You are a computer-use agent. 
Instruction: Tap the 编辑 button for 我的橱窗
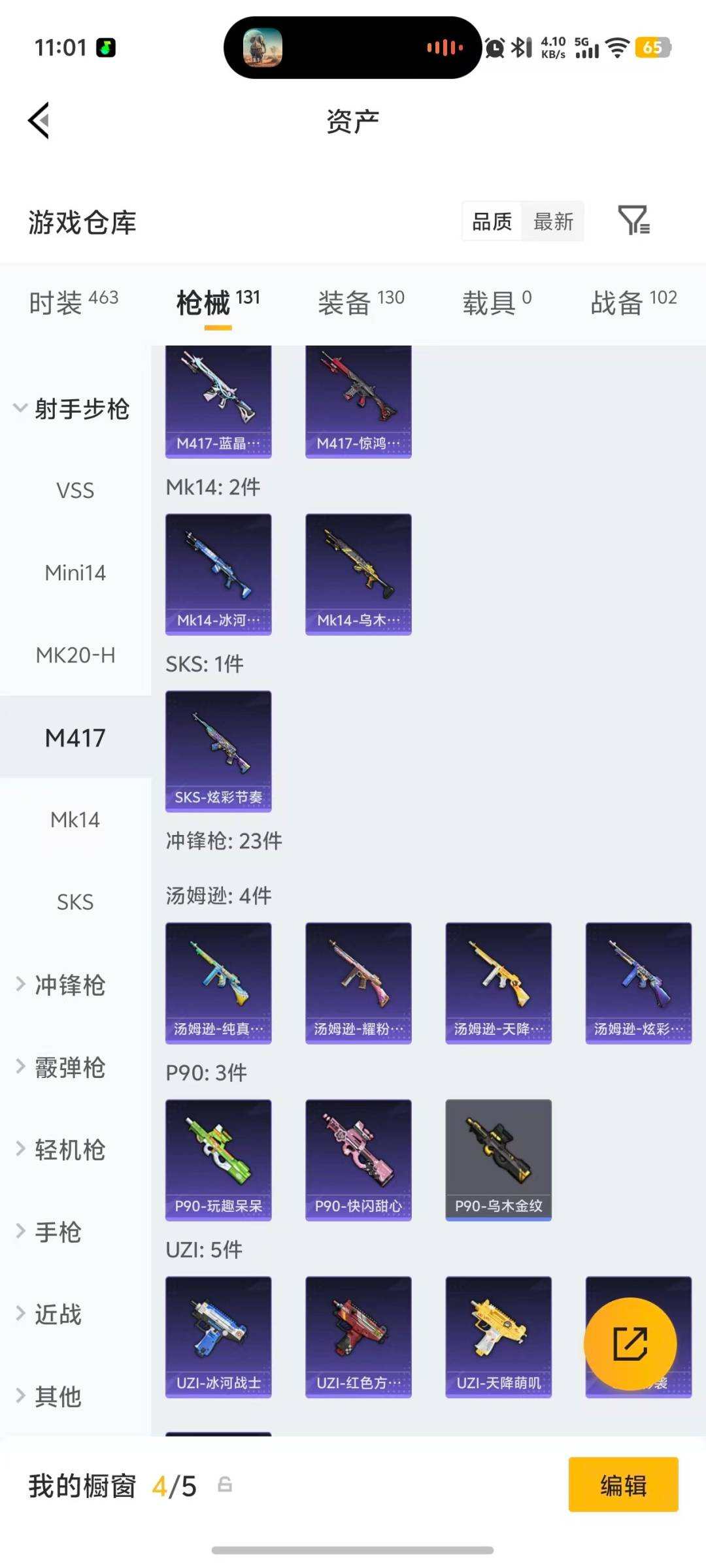coord(623,1484)
